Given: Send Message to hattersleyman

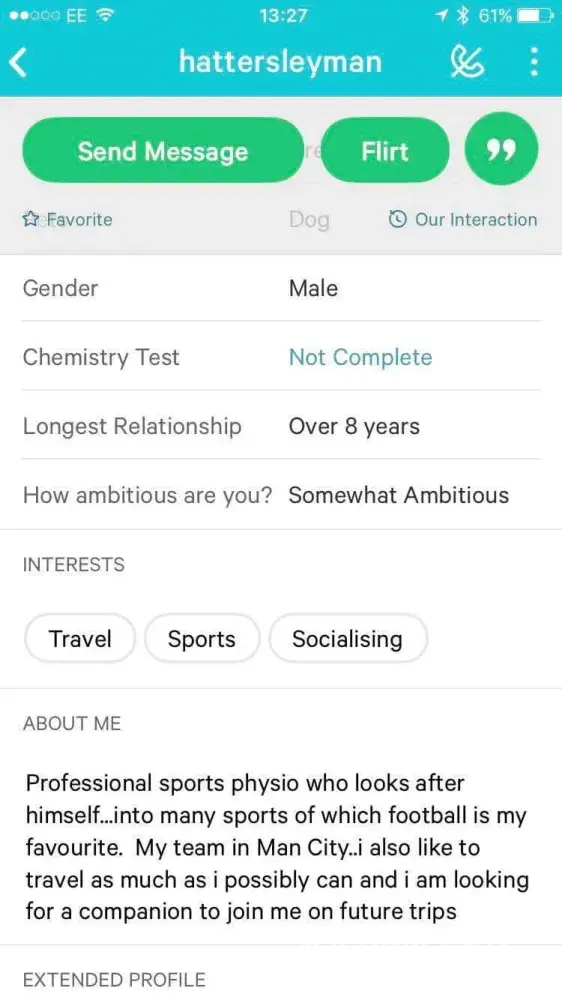Looking at the screenshot, I should [x=163, y=151].
